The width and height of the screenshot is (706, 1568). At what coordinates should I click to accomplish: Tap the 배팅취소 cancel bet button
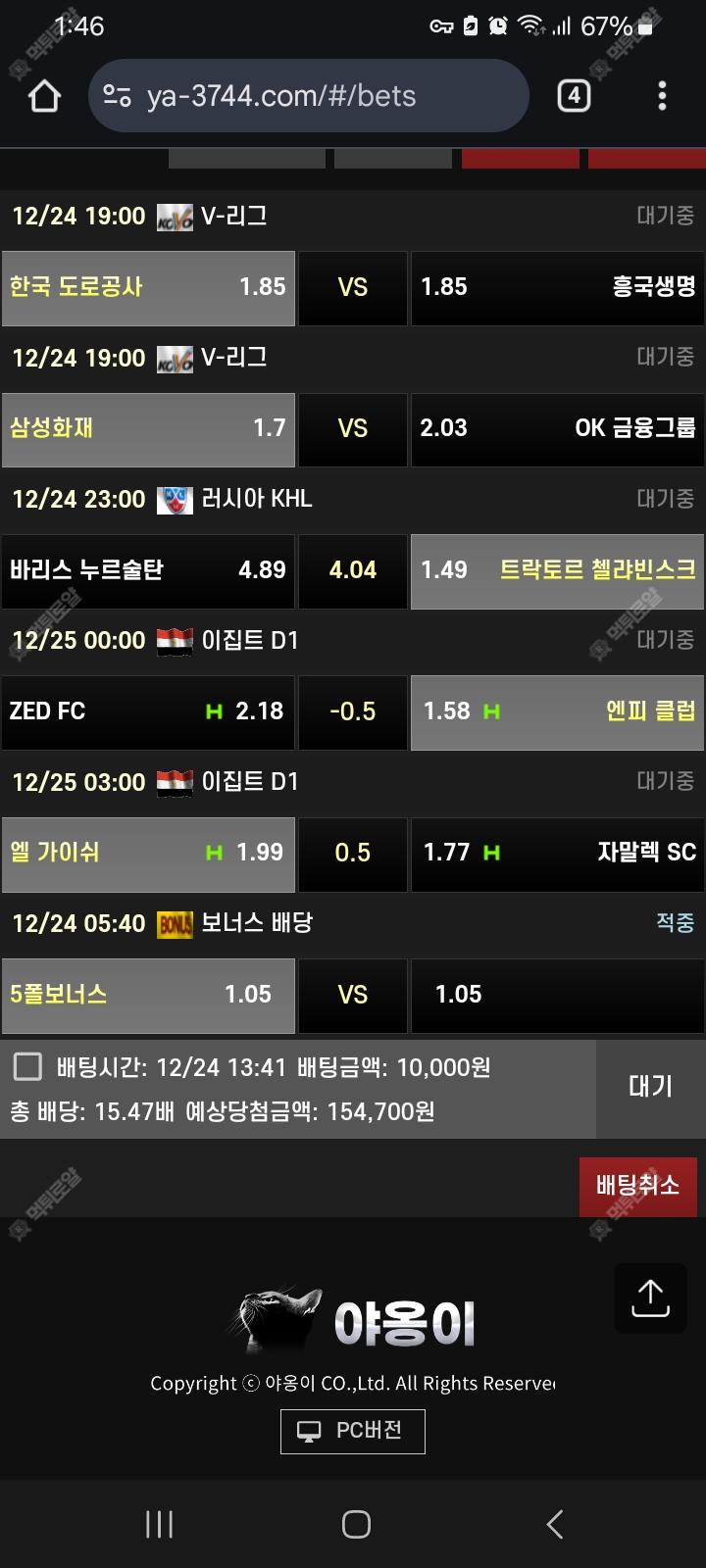(x=637, y=1186)
